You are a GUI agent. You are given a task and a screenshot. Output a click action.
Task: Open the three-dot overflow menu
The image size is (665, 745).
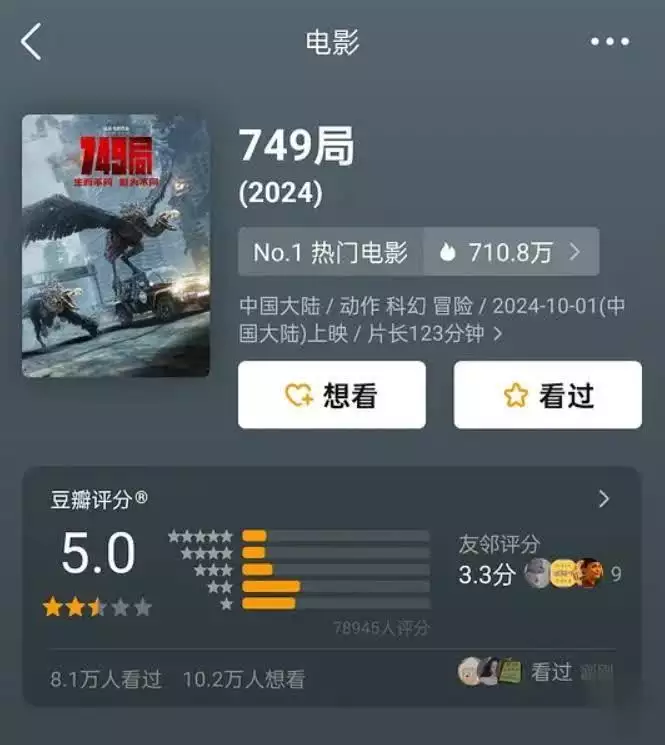(x=609, y=42)
